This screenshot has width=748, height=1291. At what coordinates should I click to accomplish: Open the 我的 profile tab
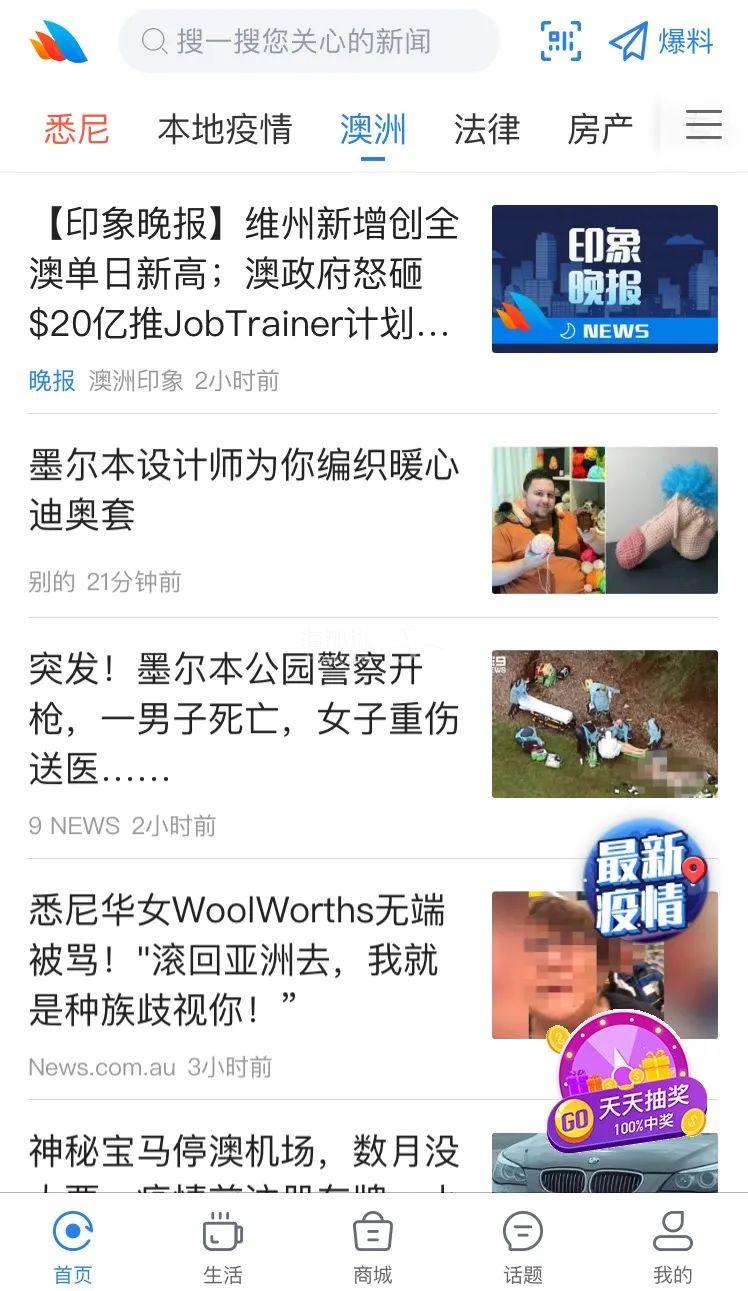[x=672, y=1246]
